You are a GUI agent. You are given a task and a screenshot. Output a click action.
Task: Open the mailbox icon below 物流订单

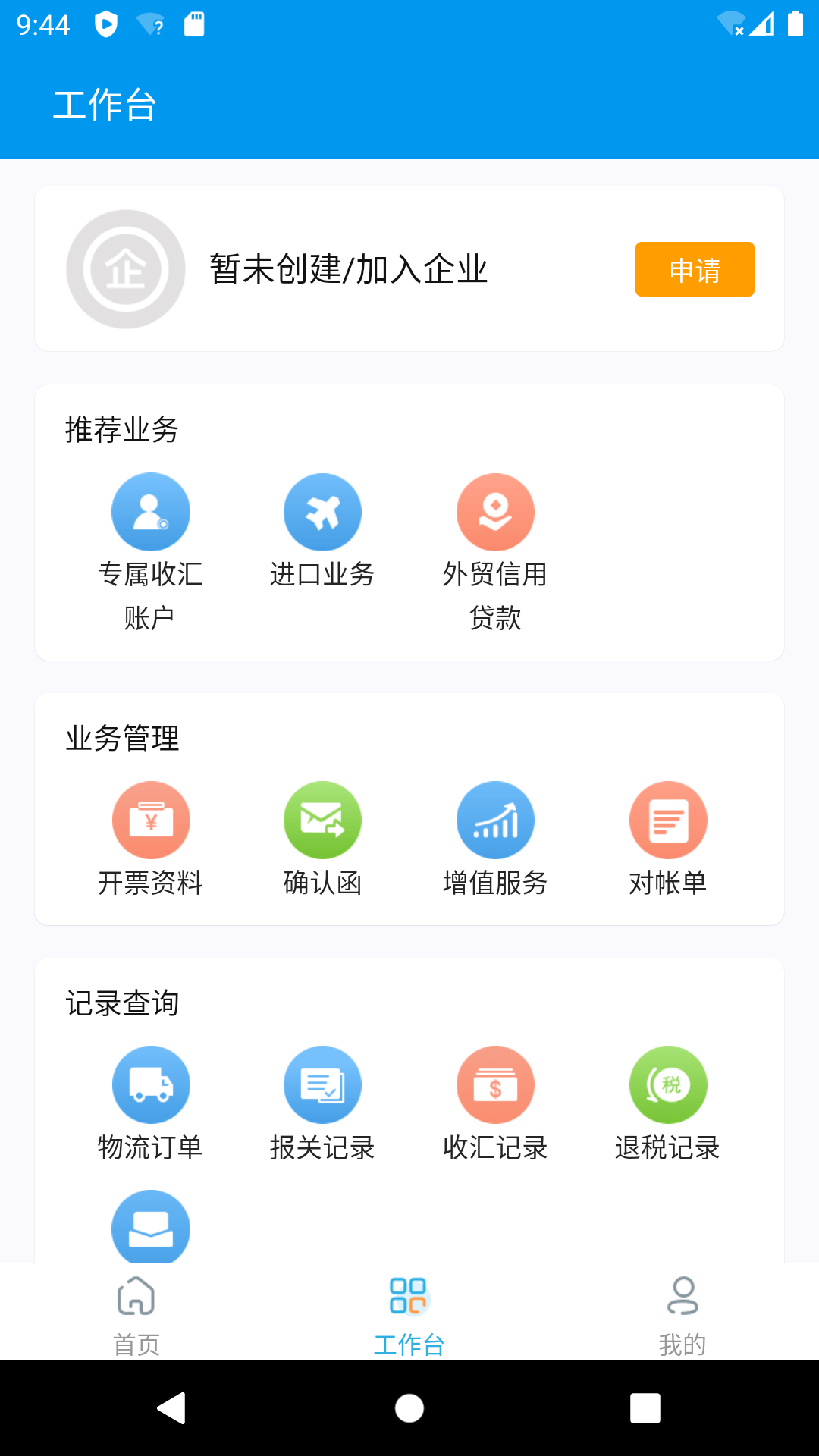[x=150, y=1227]
